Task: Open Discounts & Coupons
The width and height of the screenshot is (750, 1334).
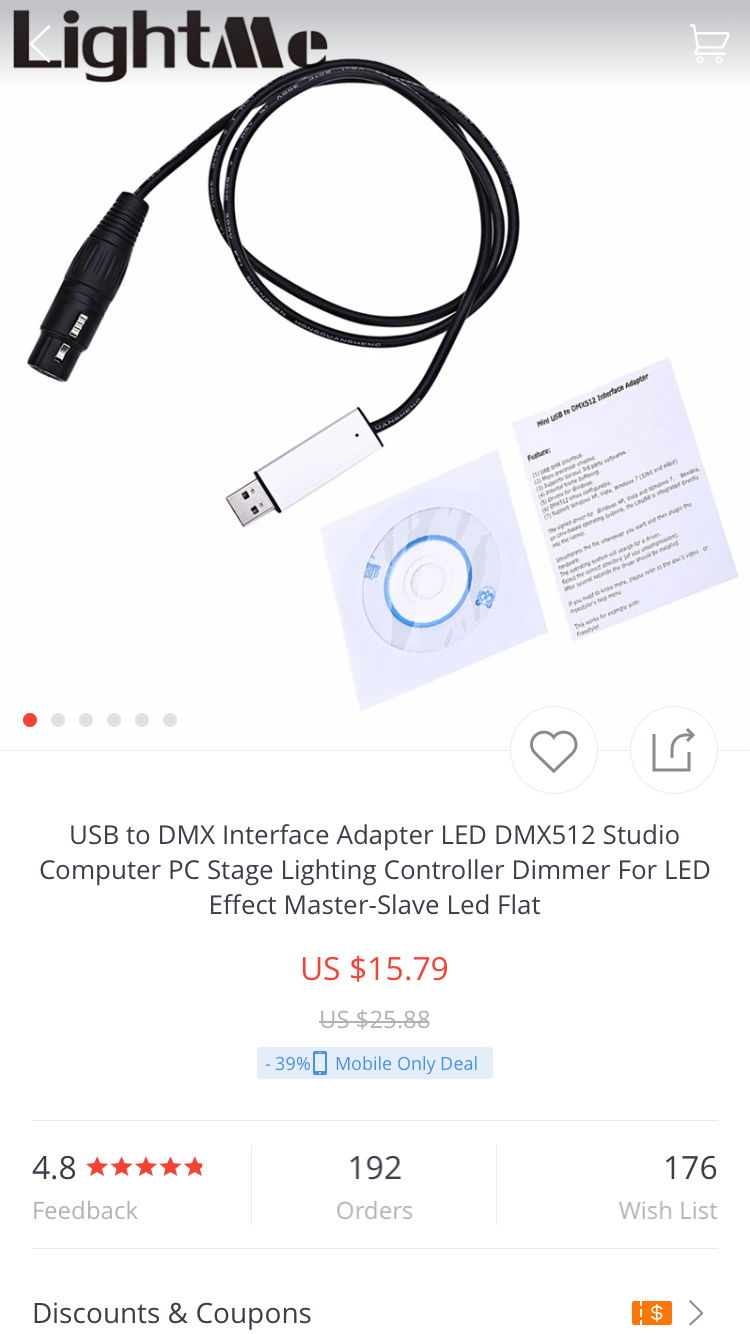Action: pyautogui.click(x=374, y=1312)
